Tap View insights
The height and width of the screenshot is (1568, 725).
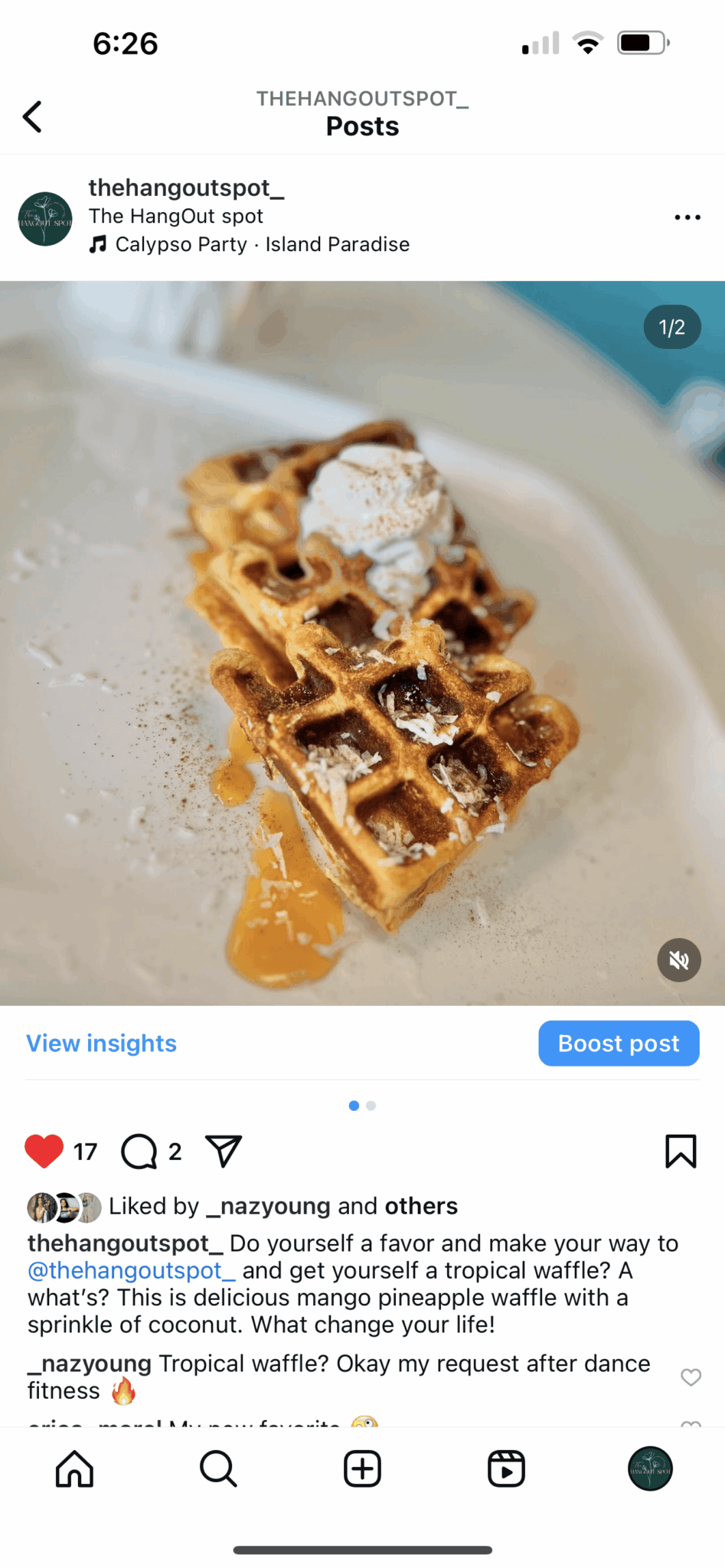pyautogui.click(x=101, y=1043)
